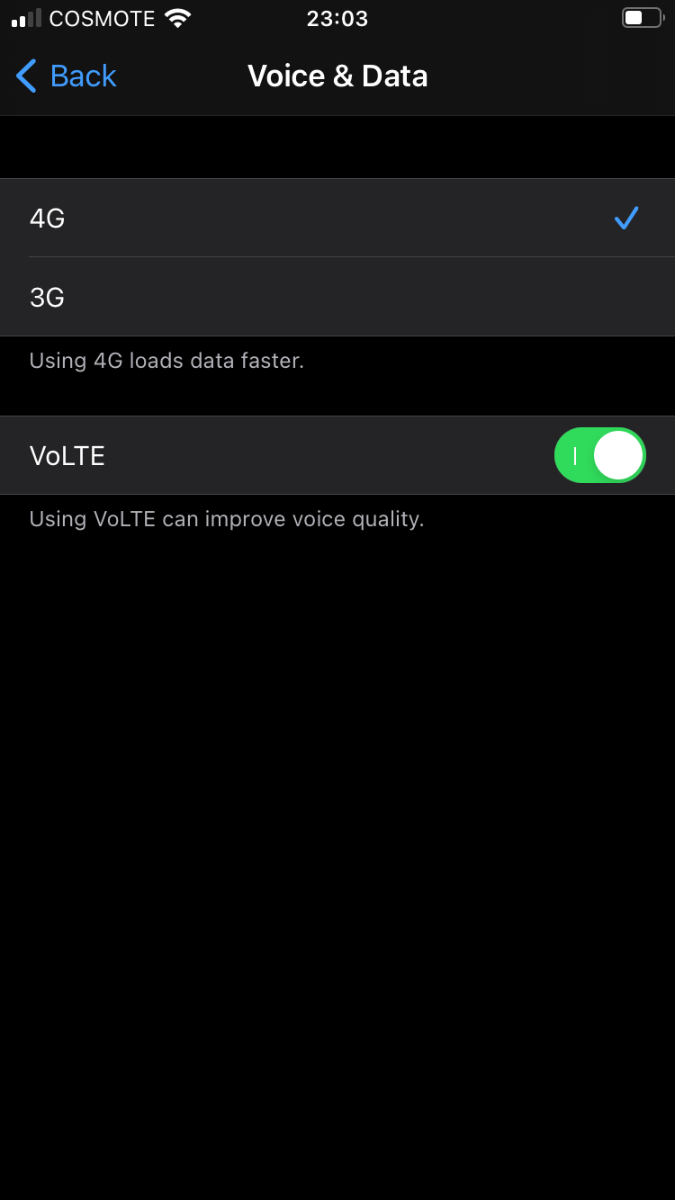Select the 4G option
Image resolution: width=675 pixels, height=1200 pixels.
[x=337, y=218]
